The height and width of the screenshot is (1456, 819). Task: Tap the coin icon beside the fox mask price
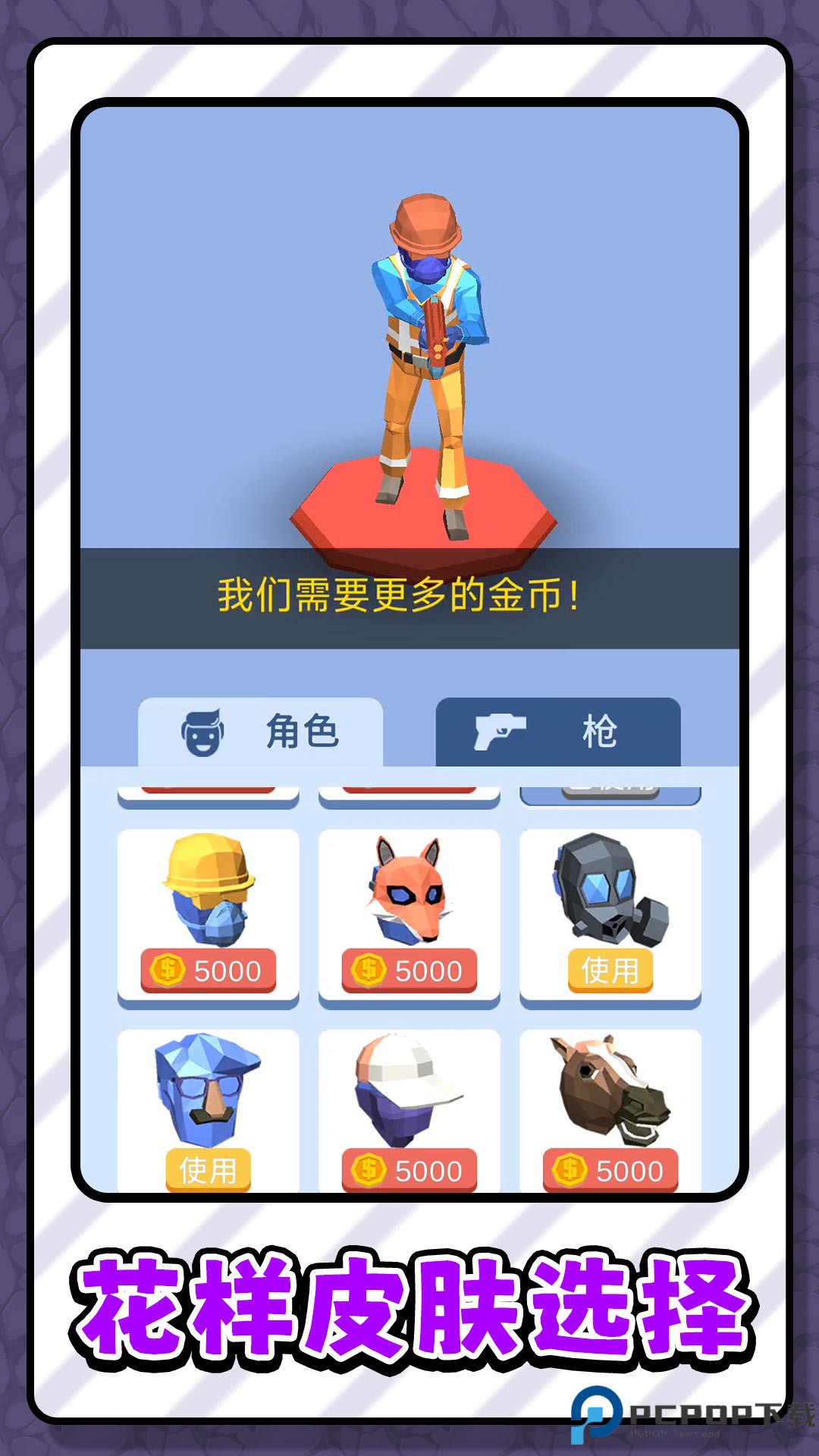point(369,971)
